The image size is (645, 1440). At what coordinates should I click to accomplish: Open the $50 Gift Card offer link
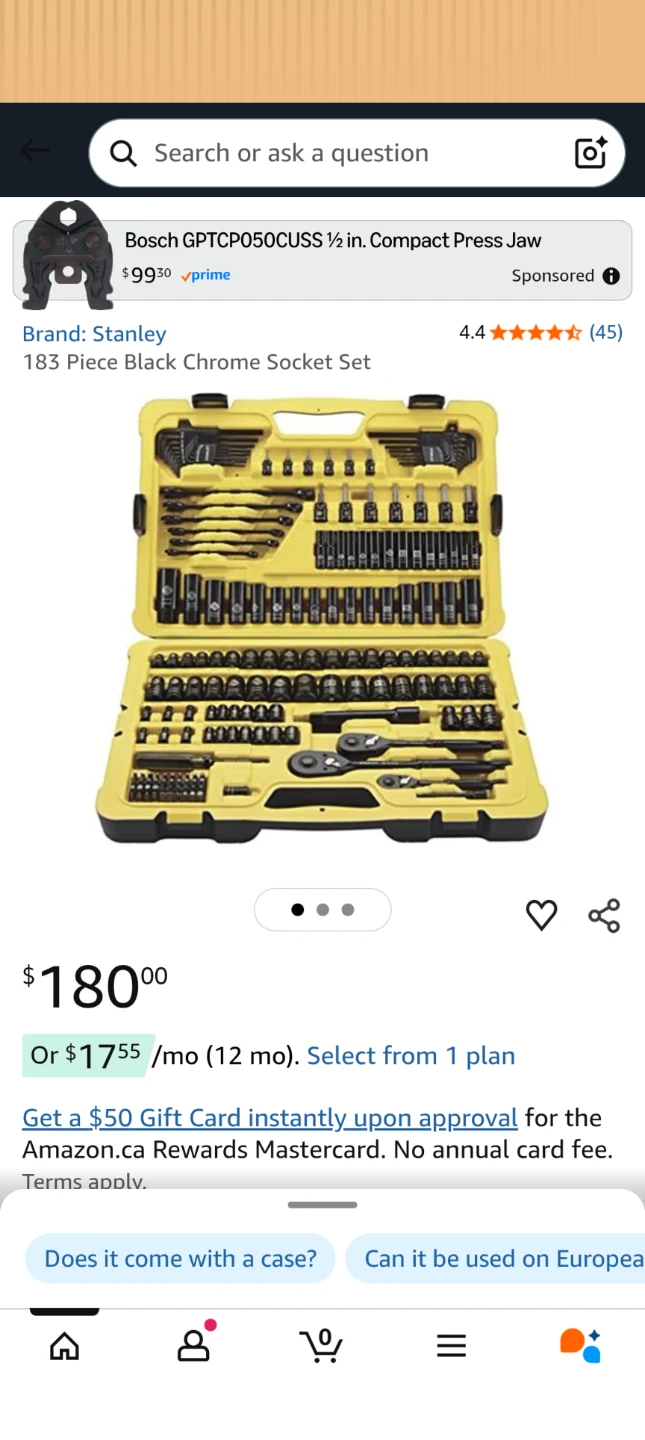tap(270, 1118)
